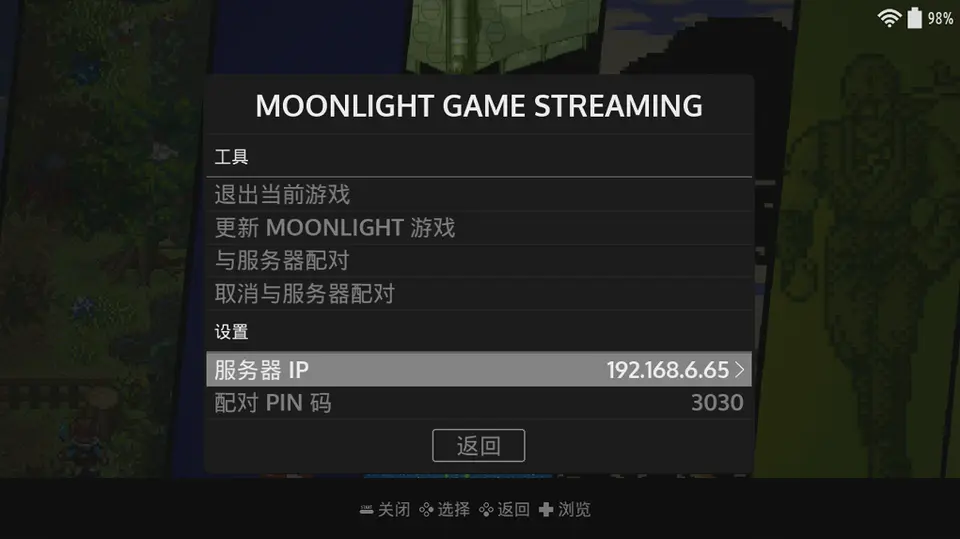Select 退出当前游戏 to quit current game
The height and width of the screenshot is (539, 960).
click(x=283, y=194)
